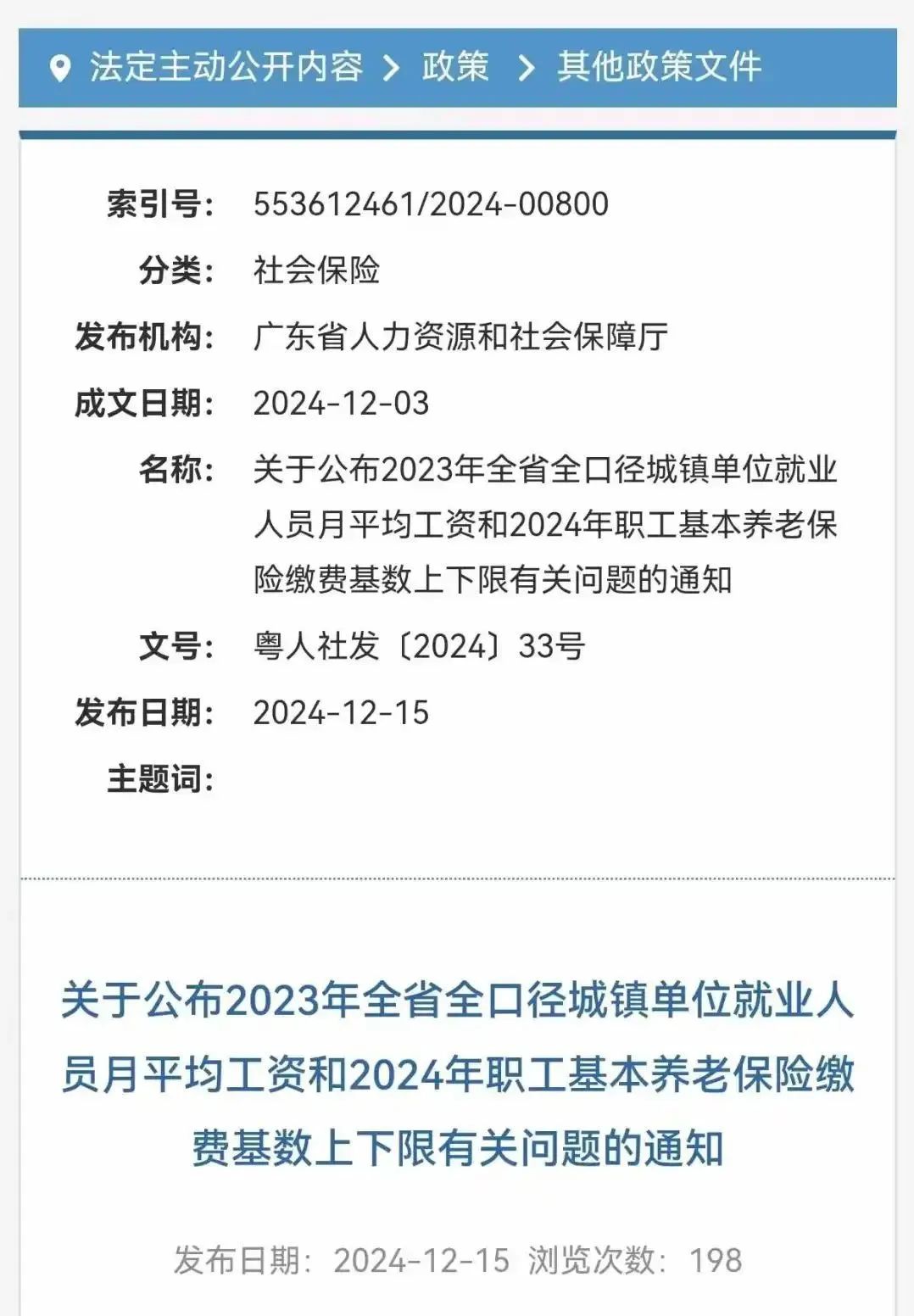Open the 其他政策文件 breadcrumb link
This screenshot has width=914, height=1316.
tap(659, 68)
